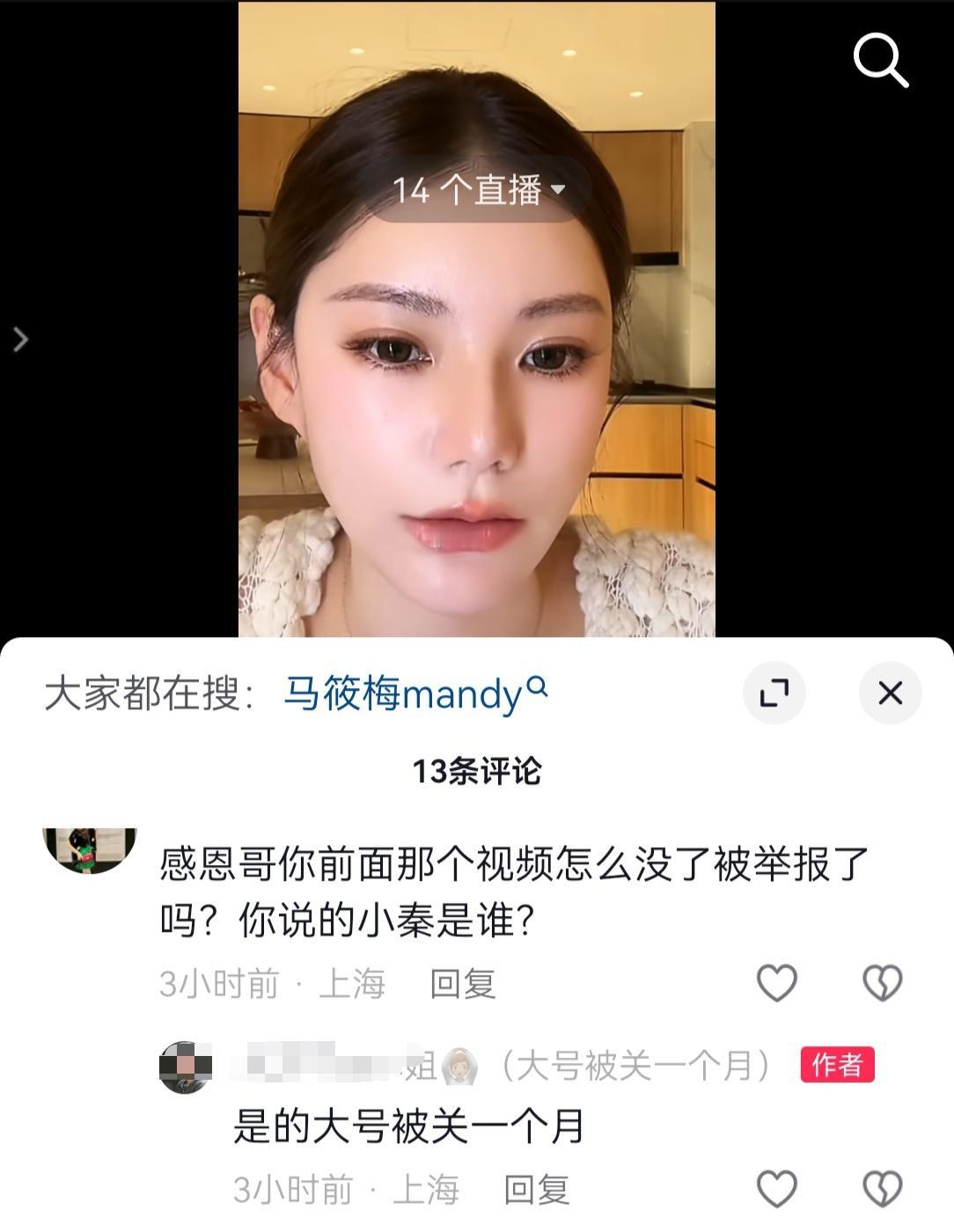The height and width of the screenshot is (1232, 954).
Task: Open the 14 个直播 live list dropdown
Action: 475,189
